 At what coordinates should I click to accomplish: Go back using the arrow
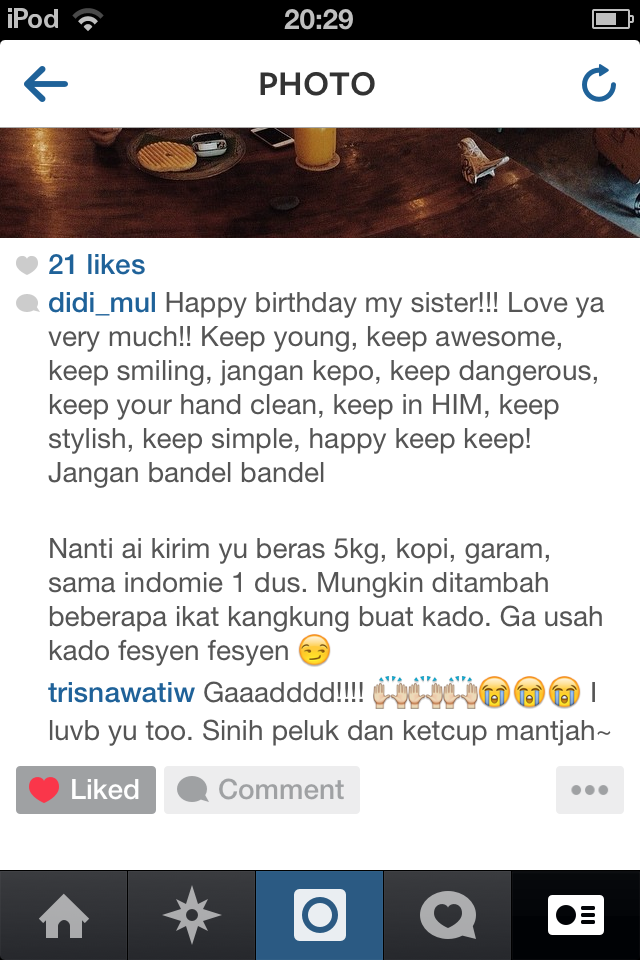click(x=46, y=85)
